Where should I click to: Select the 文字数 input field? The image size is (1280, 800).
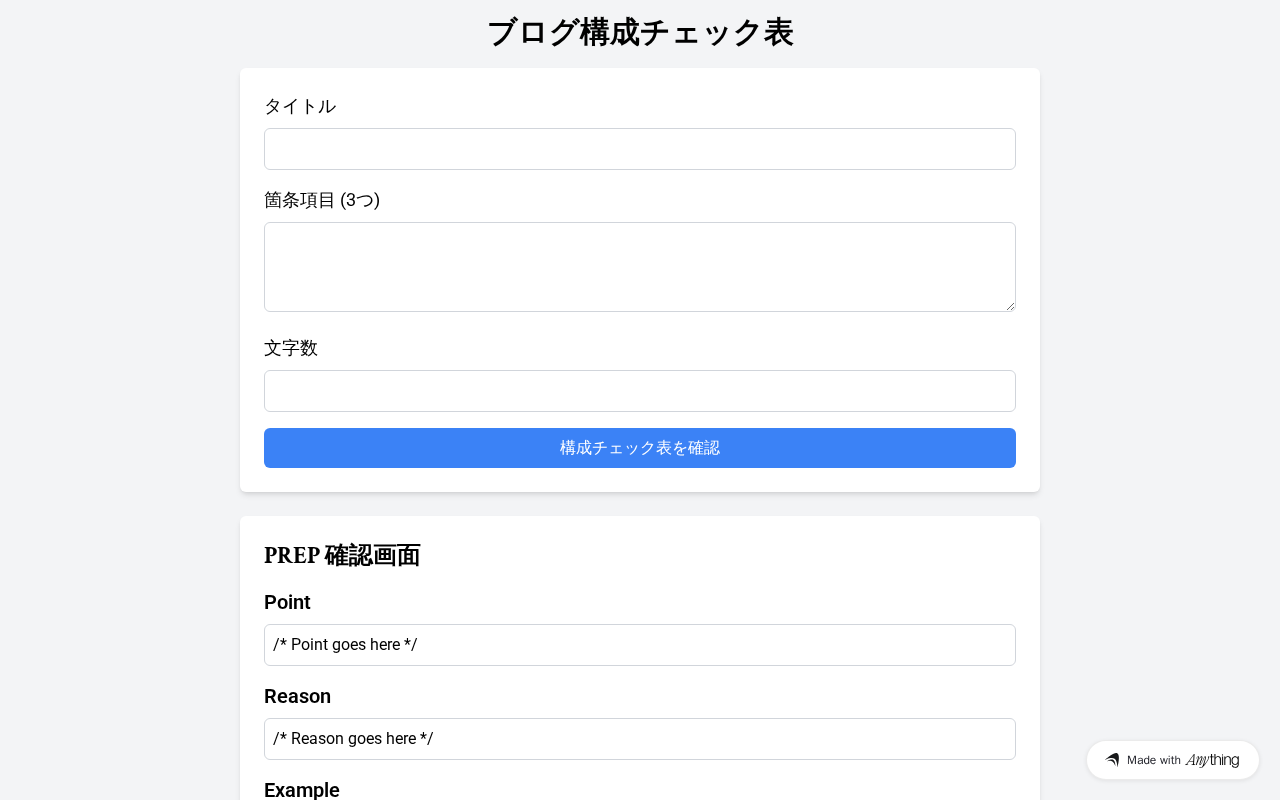click(640, 391)
